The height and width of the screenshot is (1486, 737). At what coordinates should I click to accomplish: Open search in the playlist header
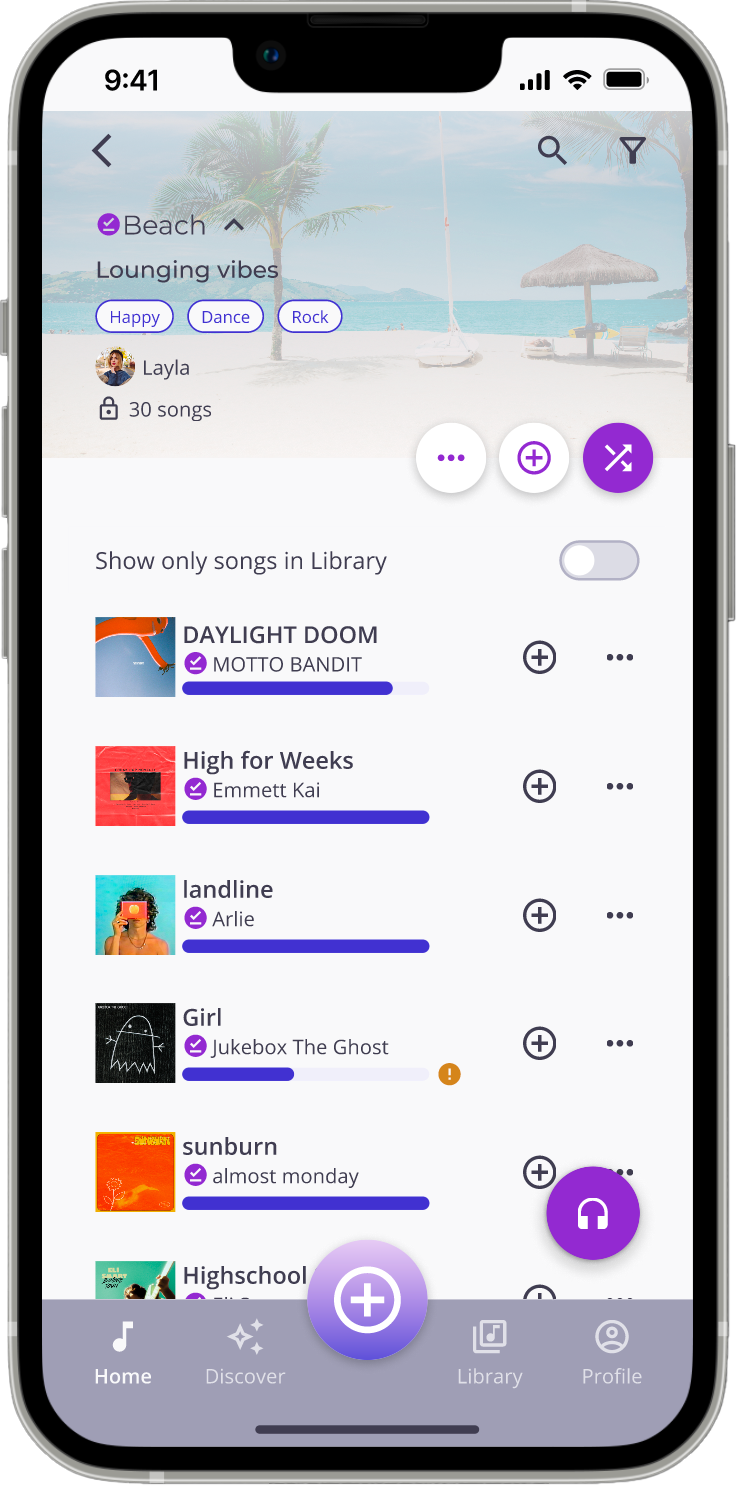(x=552, y=151)
